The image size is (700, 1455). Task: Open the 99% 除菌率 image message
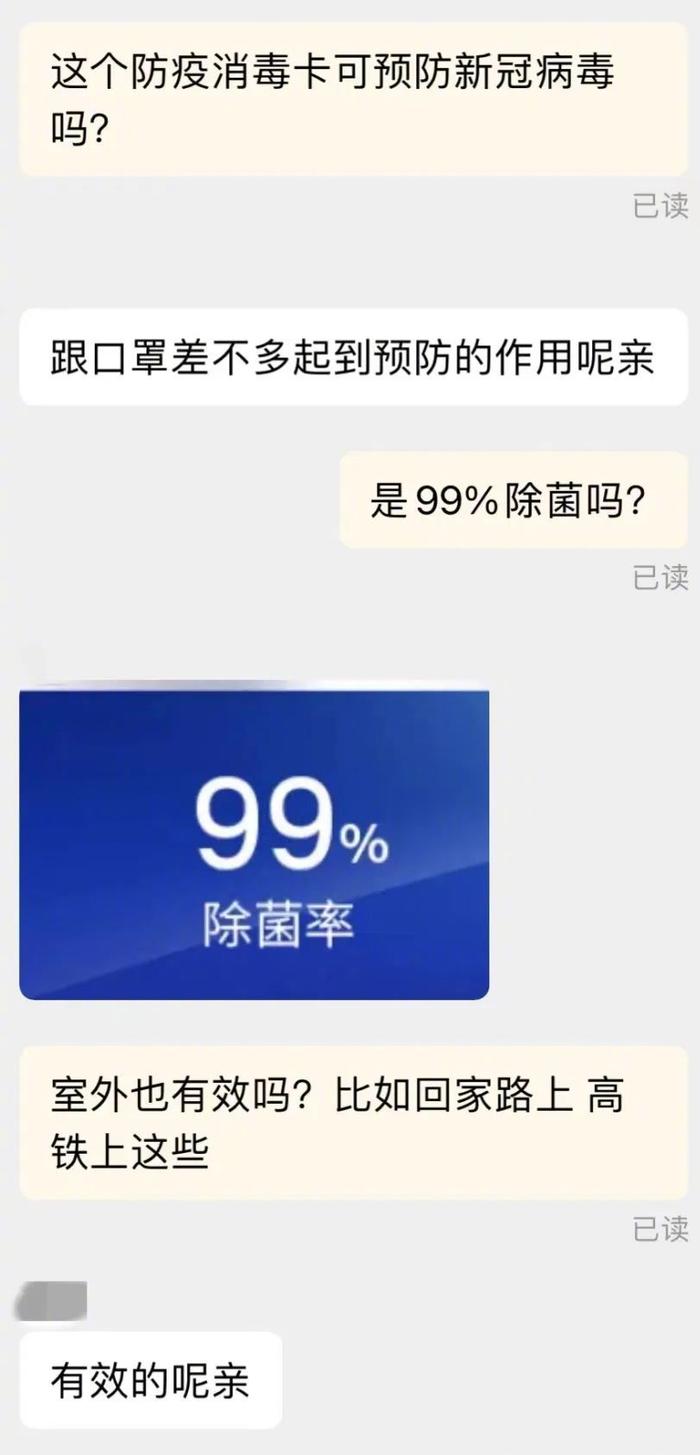254,840
